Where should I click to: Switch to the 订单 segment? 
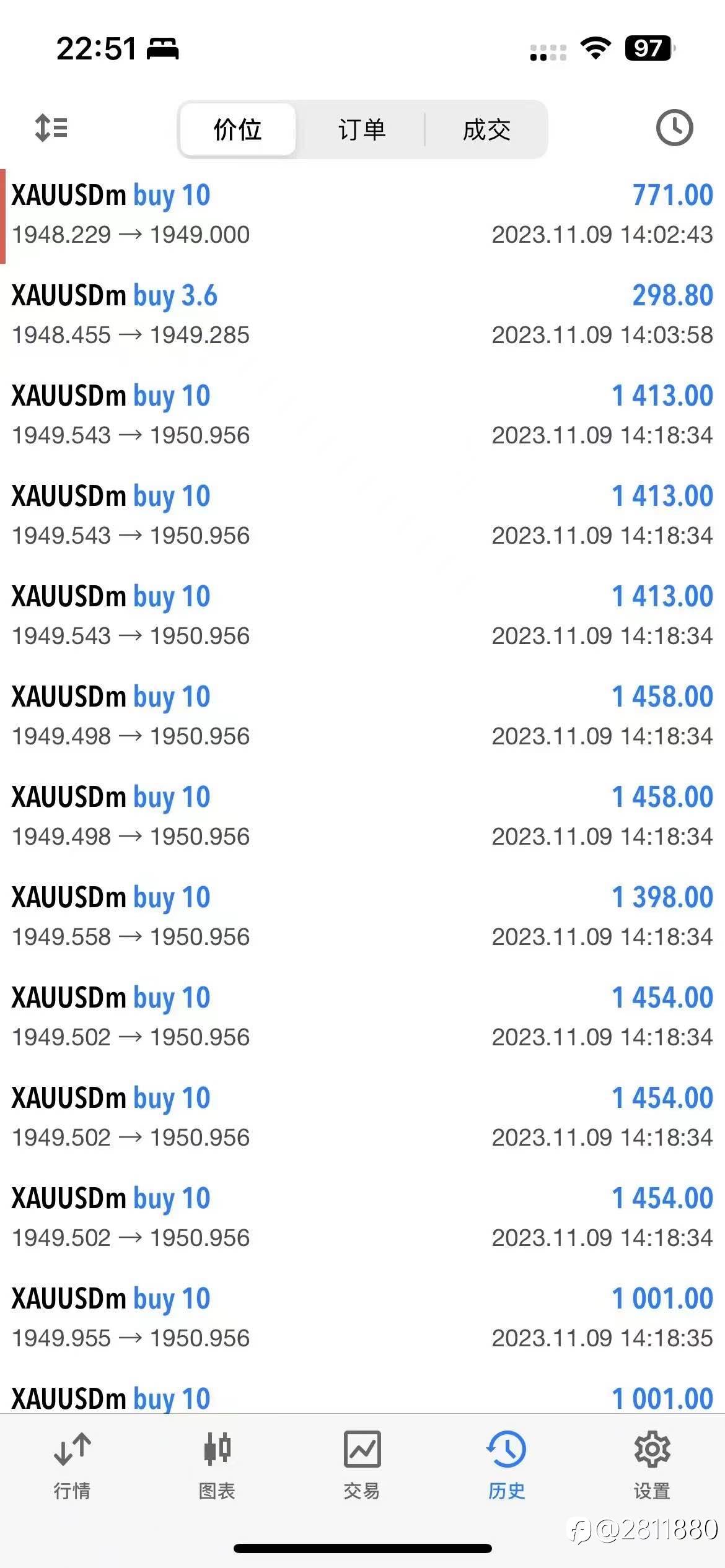[x=362, y=129]
